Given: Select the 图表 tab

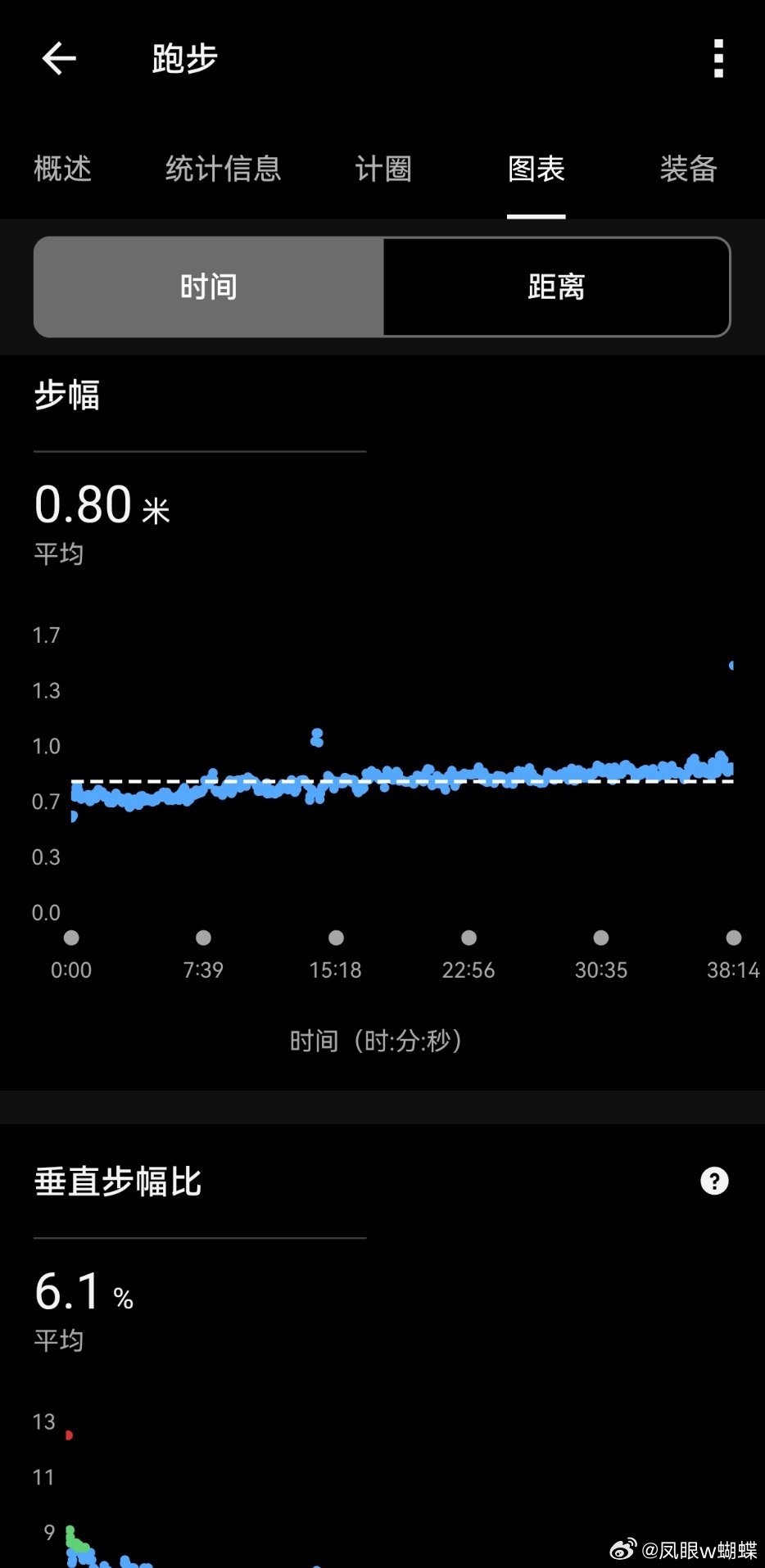Looking at the screenshot, I should 536,169.
